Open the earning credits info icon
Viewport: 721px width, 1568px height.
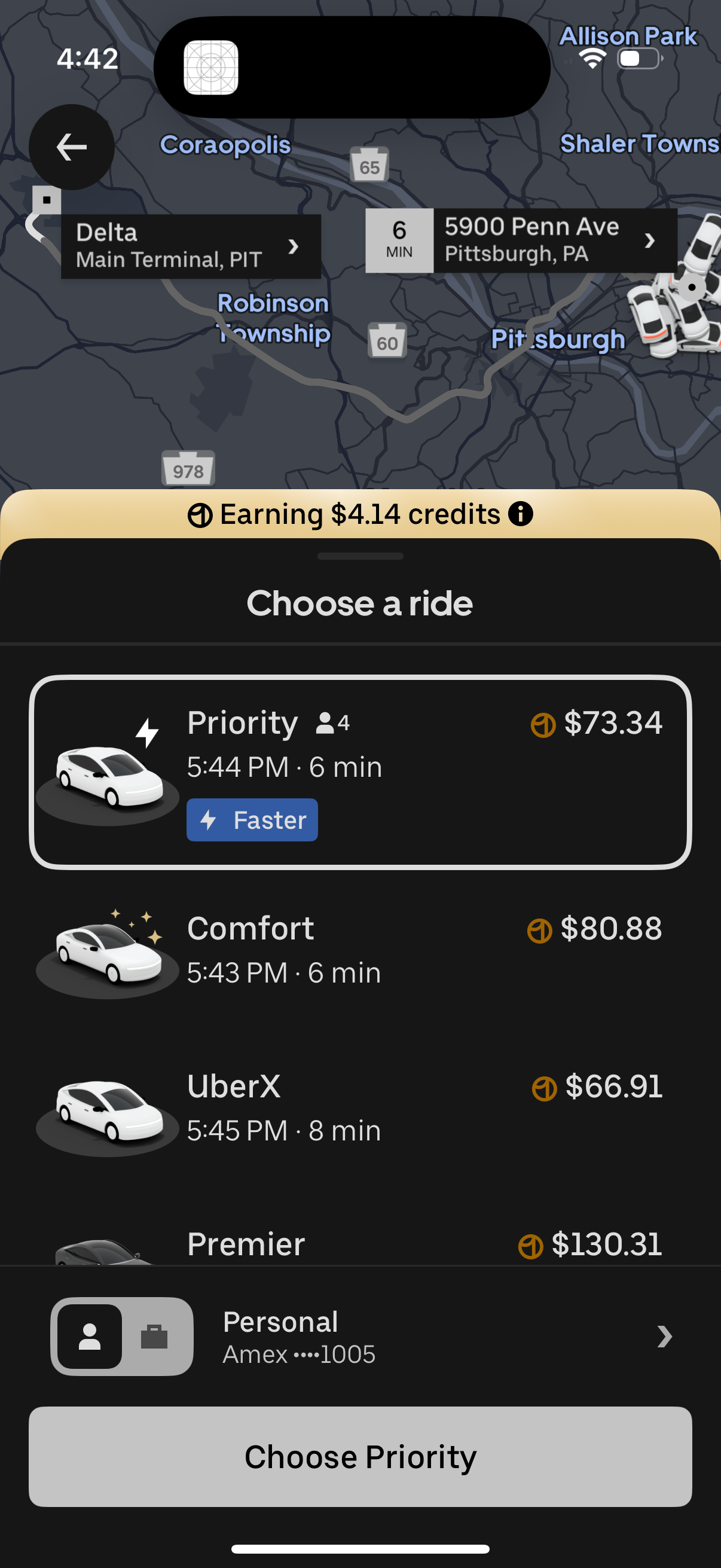coord(520,514)
